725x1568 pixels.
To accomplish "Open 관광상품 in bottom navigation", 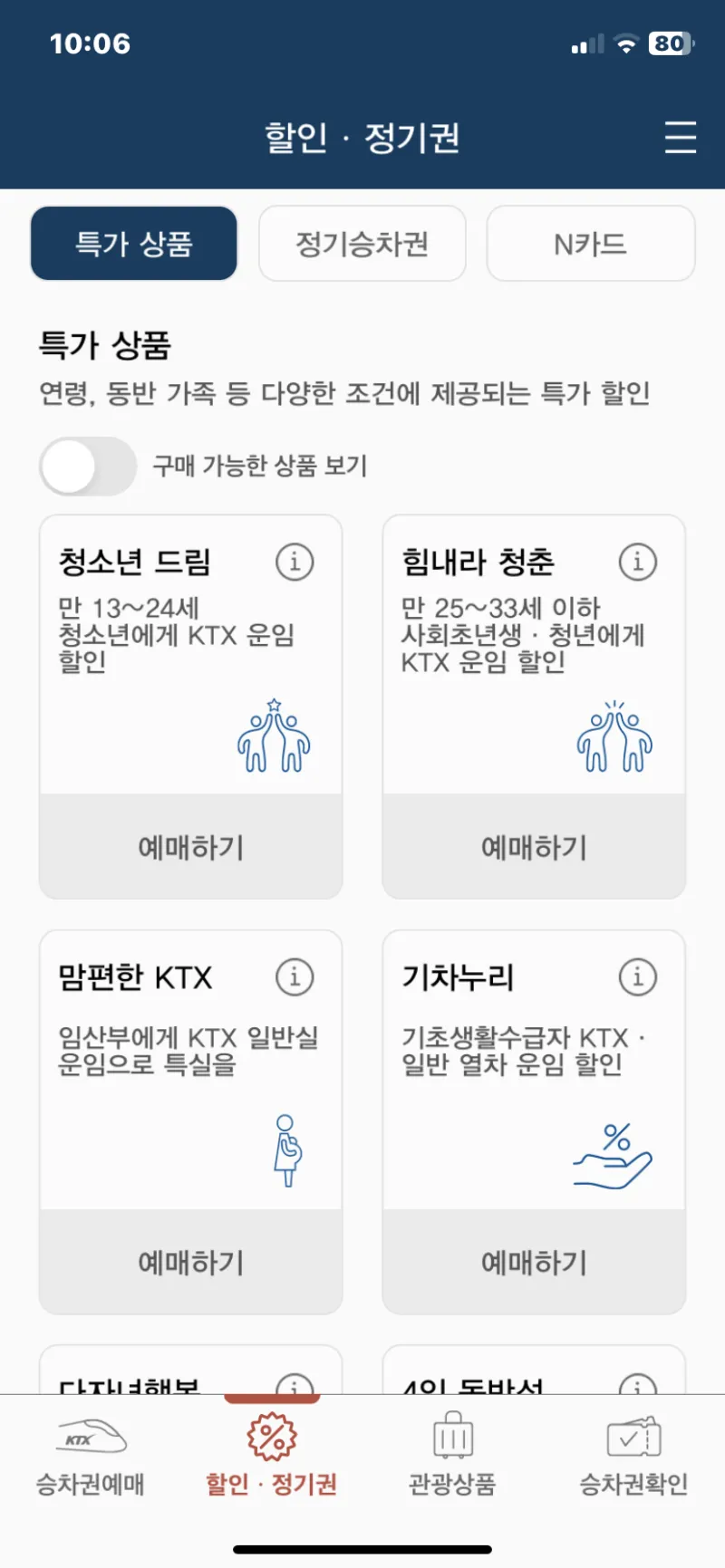I will pos(452,1456).
